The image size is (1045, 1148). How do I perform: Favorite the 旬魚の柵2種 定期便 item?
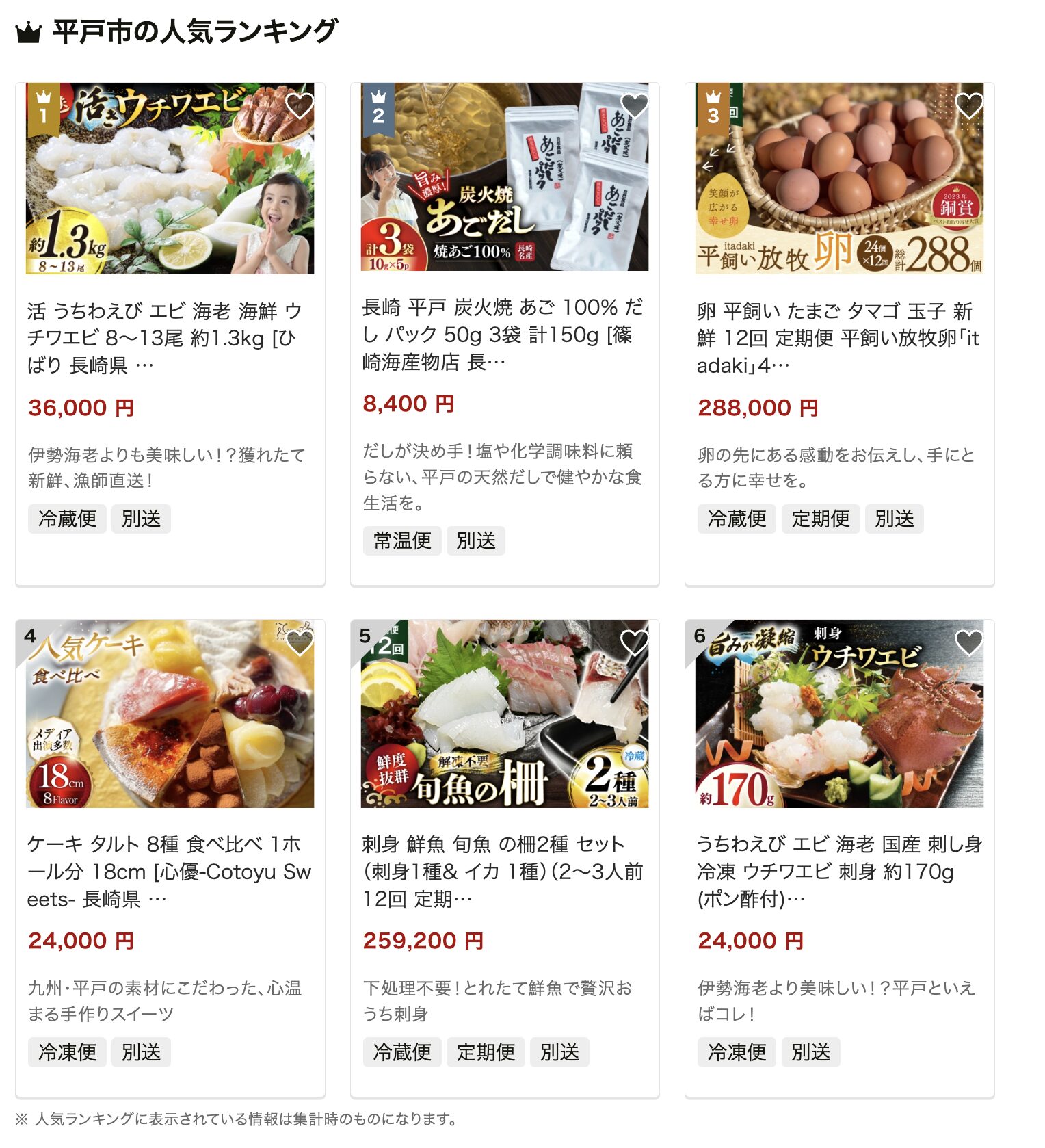click(x=634, y=642)
